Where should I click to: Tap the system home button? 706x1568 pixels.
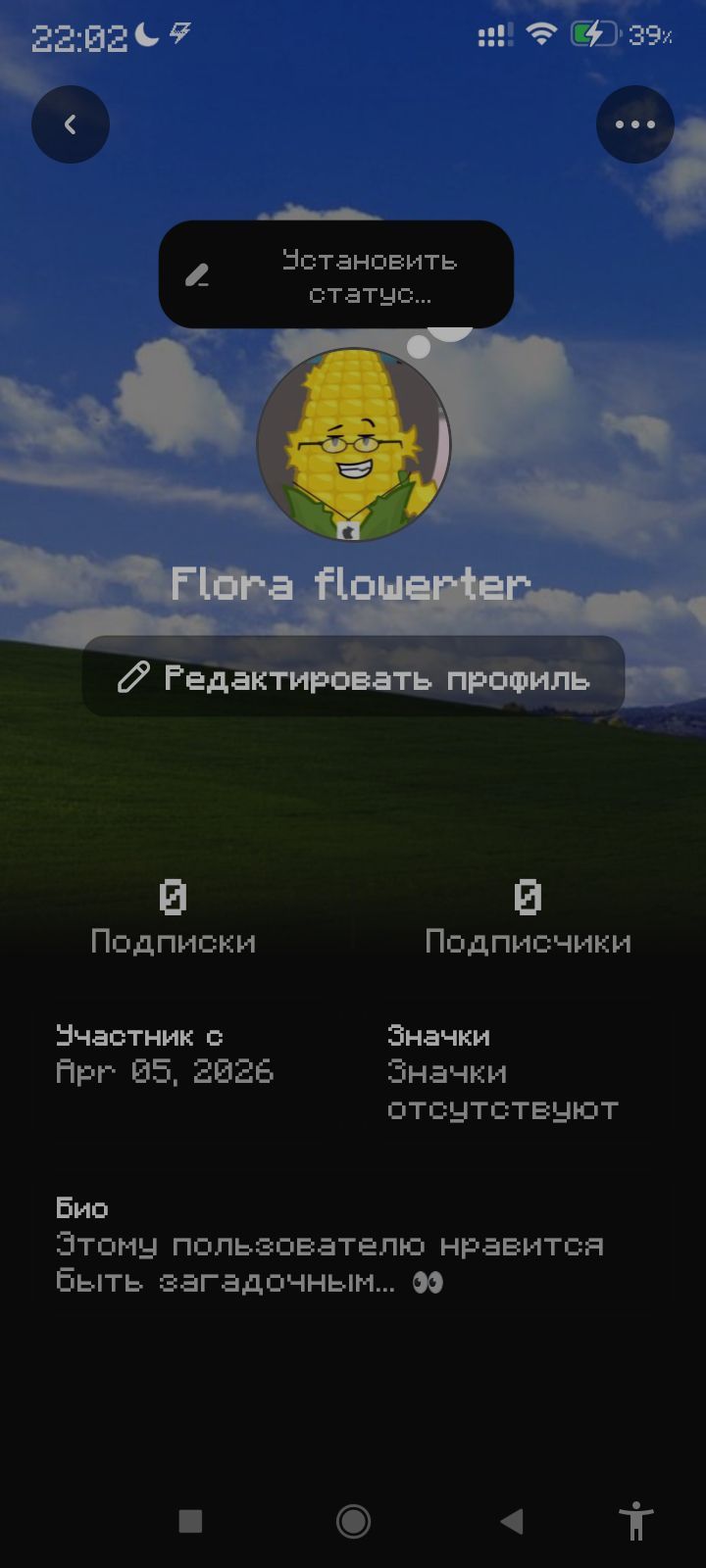pos(353,1521)
